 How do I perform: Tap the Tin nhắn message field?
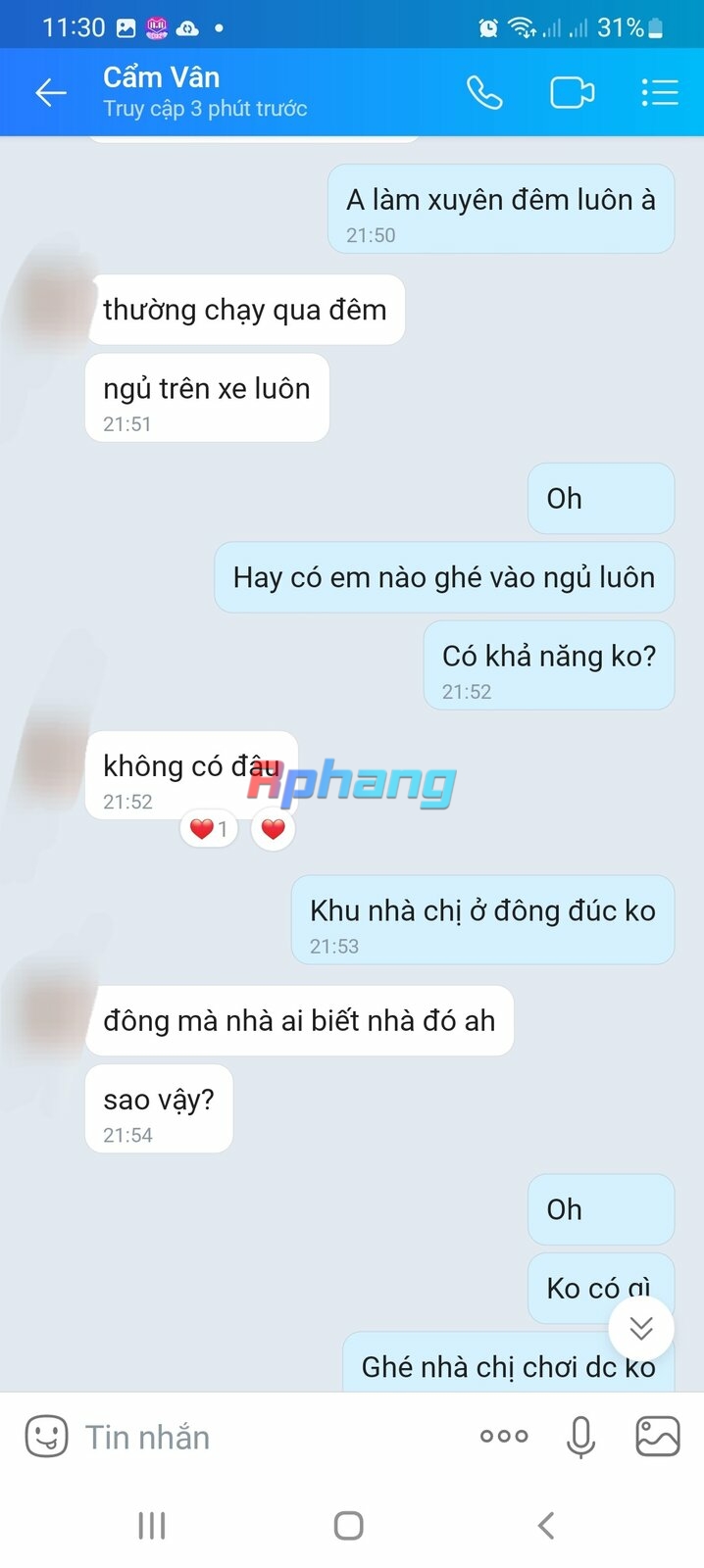coord(265,1437)
